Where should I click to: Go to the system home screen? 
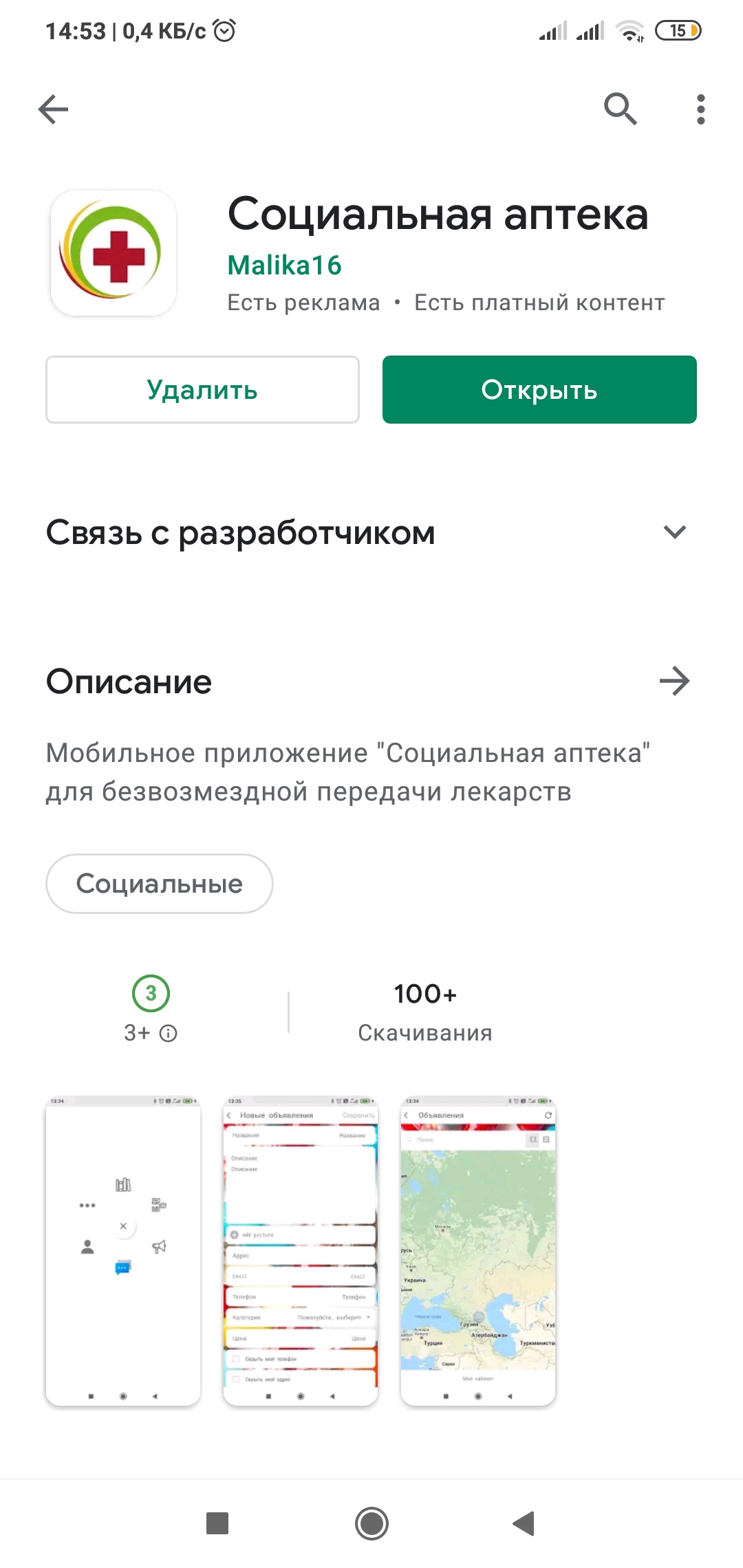click(371, 1523)
